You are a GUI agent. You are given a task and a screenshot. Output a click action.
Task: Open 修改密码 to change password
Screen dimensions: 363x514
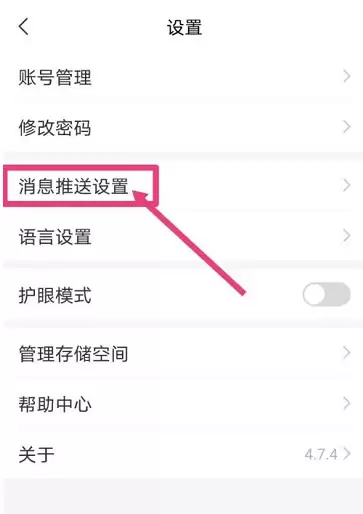click(x=183, y=127)
